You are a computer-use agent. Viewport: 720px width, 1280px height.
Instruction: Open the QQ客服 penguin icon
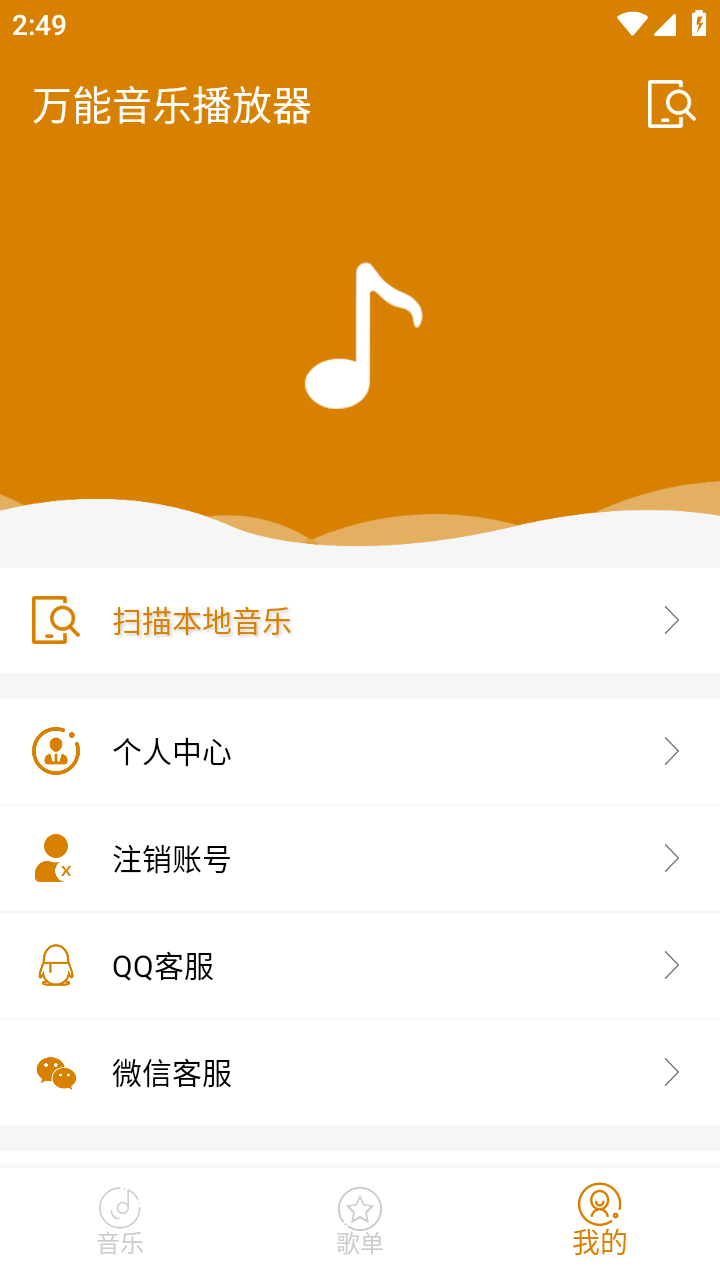coord(55,965)
